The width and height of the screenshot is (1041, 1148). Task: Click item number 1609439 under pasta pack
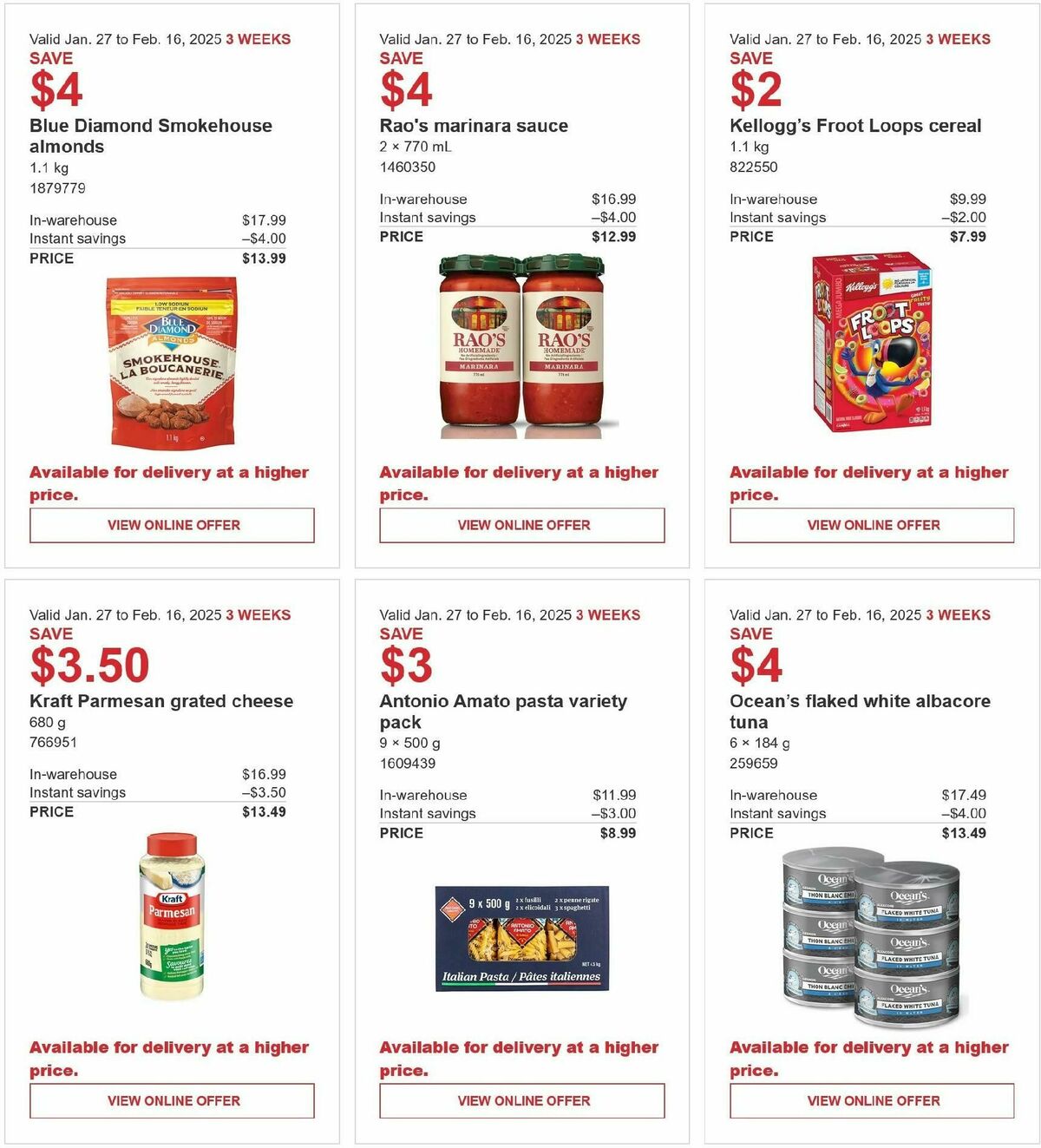pyautogui.click(x=406, y=764)
